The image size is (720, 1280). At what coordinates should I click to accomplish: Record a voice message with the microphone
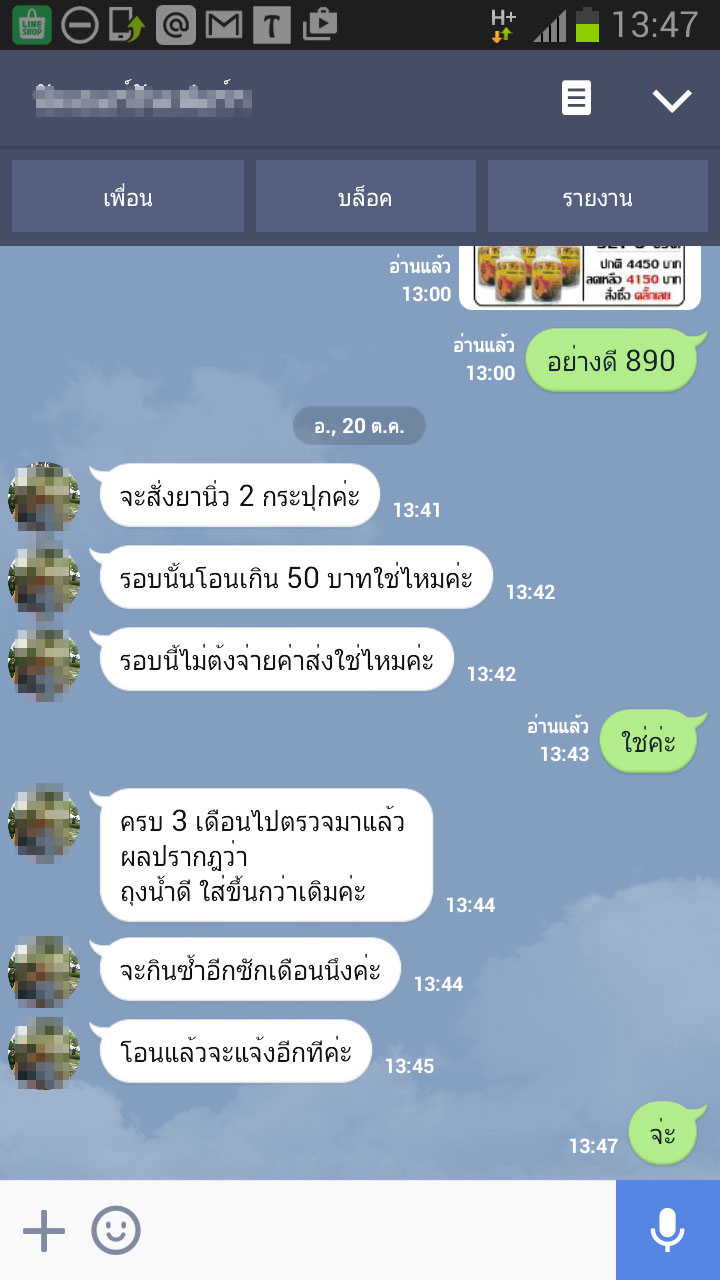667,1230
